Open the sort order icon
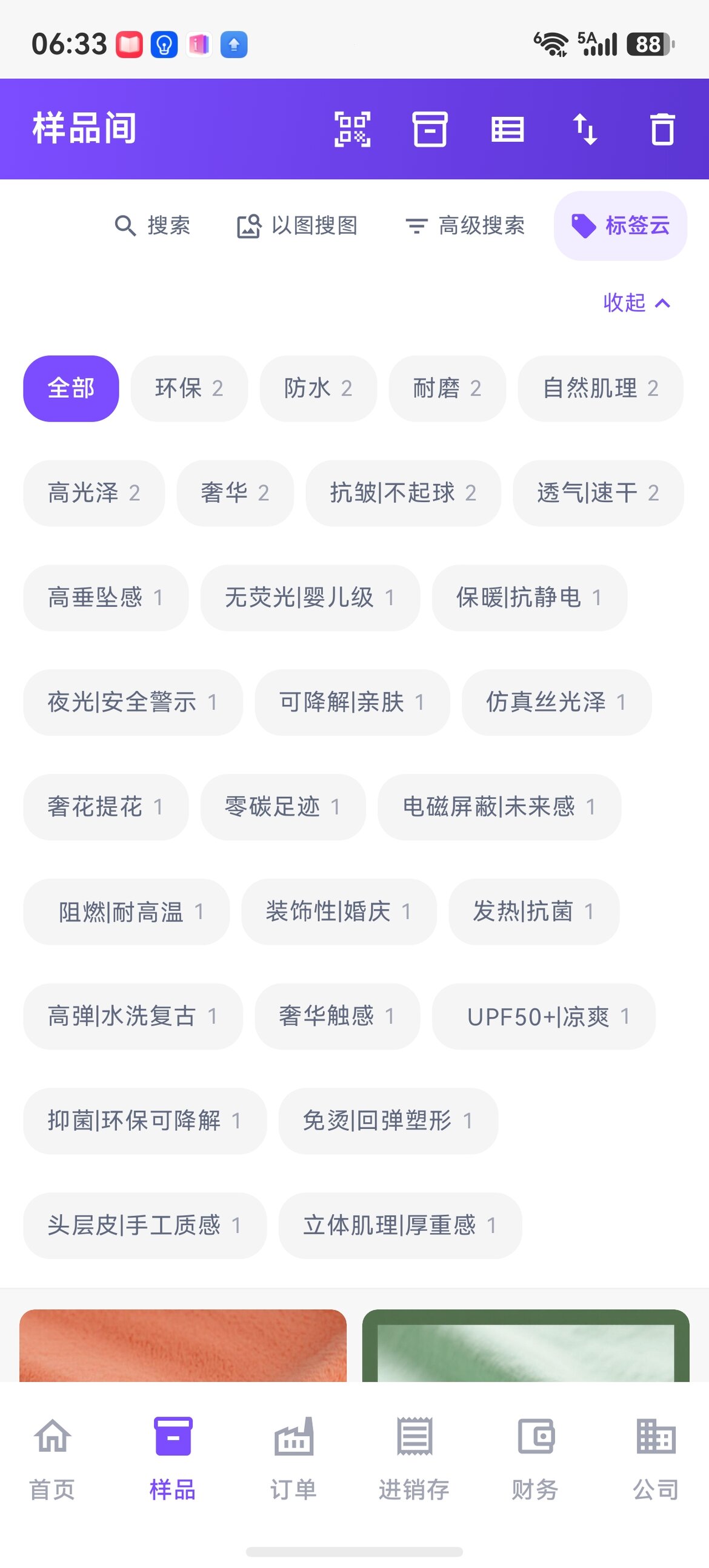The height and width of the screenshot is (1568, 709). tap(585, 130)
